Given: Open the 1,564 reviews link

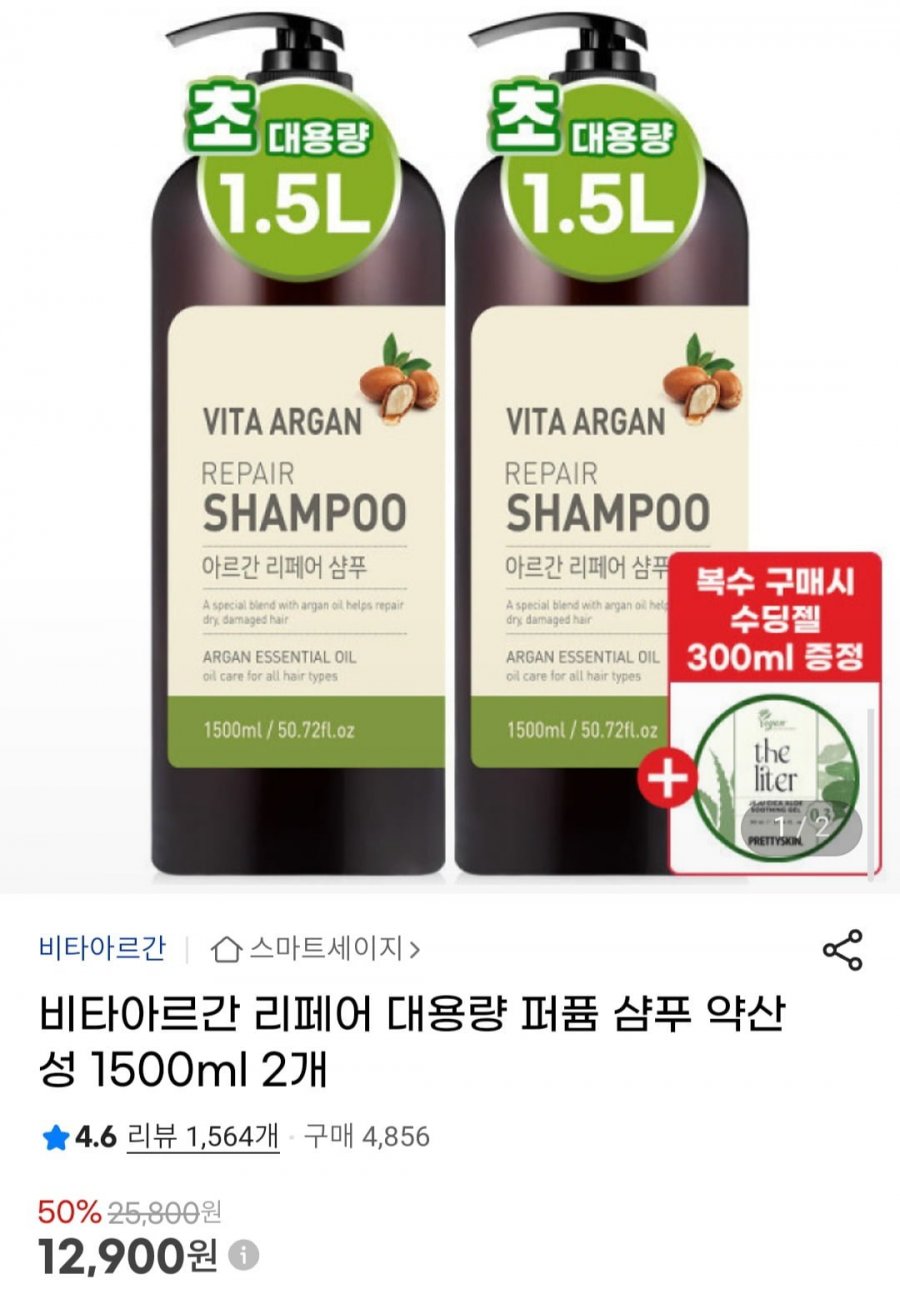Looking at the screenshot, I should coord(203,1136).
